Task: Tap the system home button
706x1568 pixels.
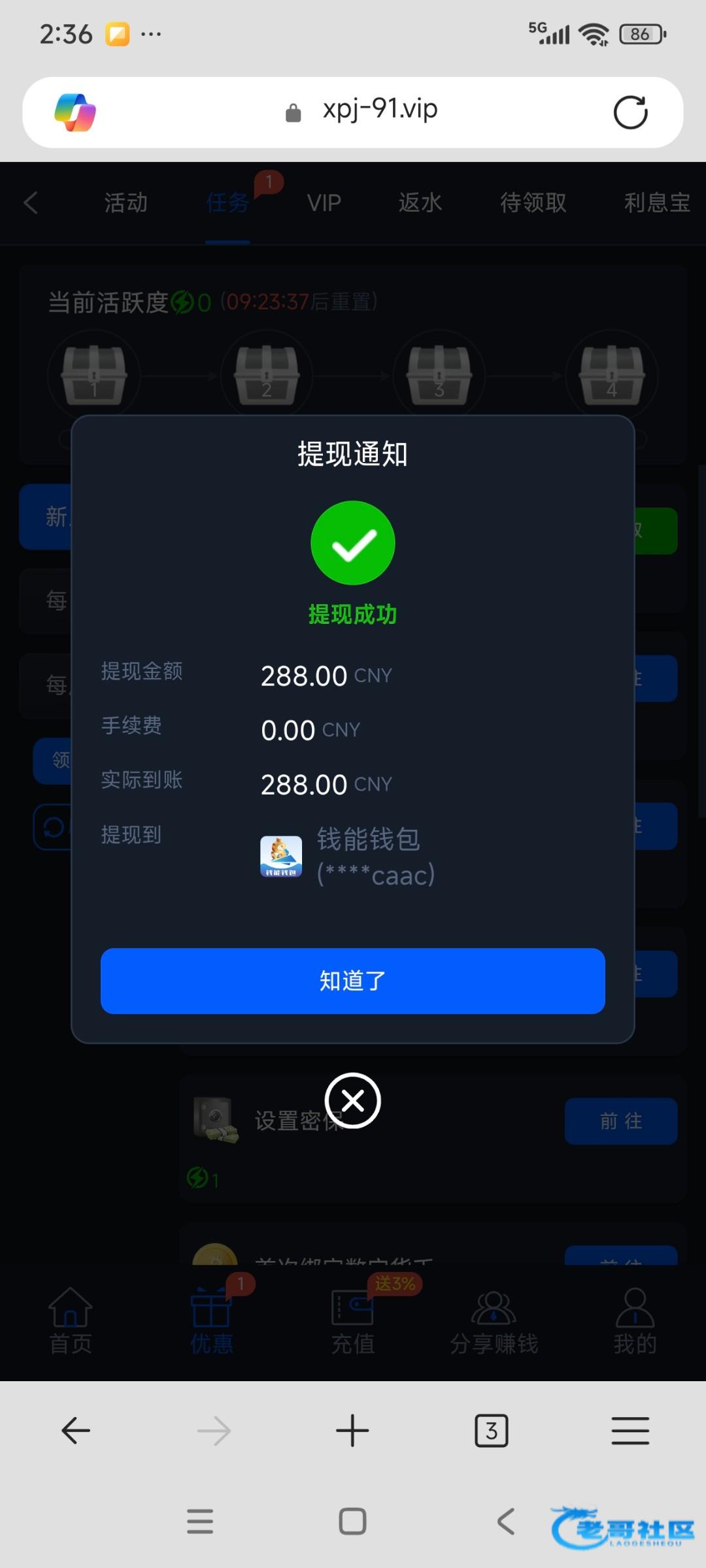Action: 352,1521
